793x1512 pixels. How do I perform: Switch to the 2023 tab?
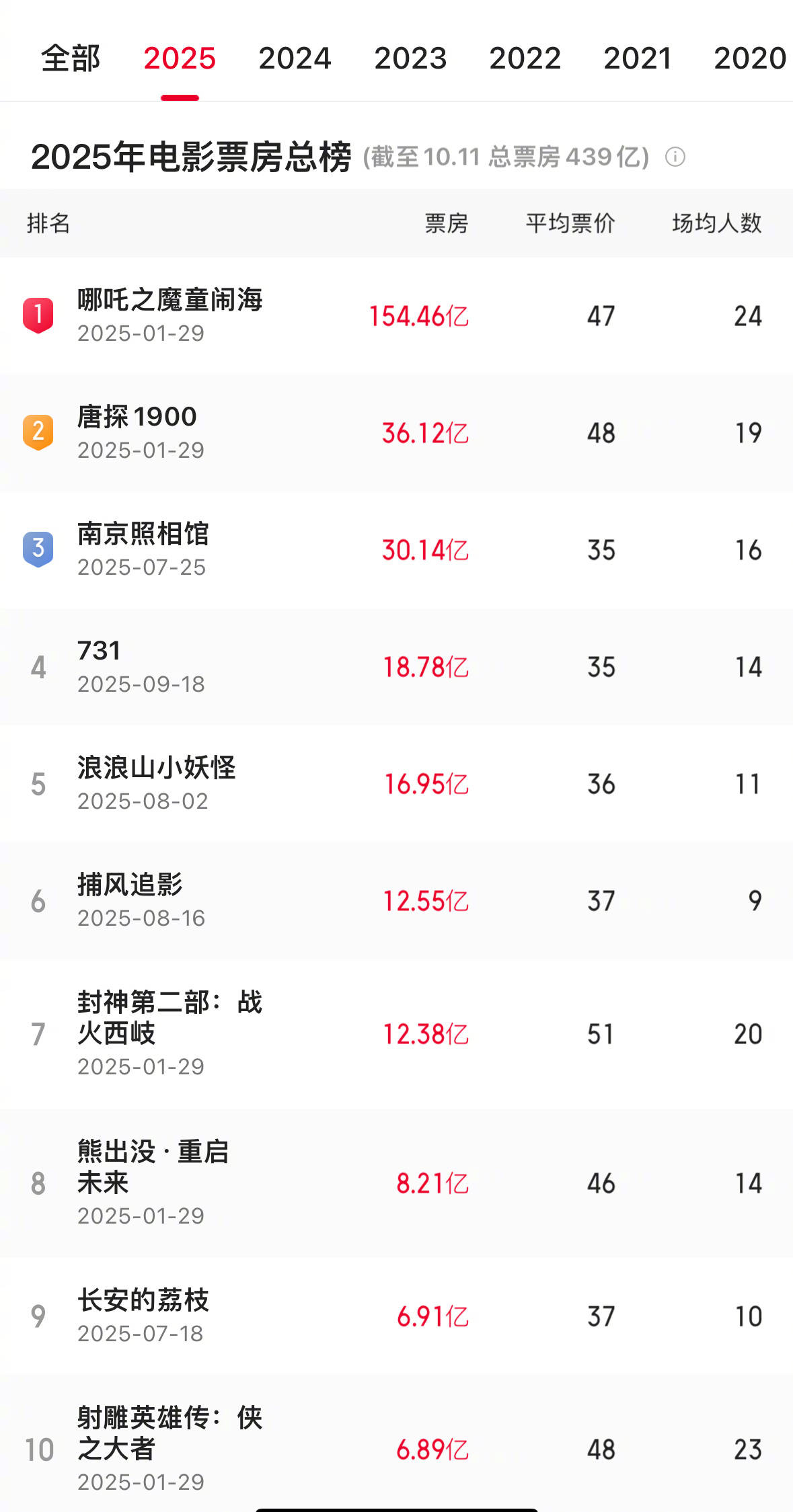tap(410, 58)
